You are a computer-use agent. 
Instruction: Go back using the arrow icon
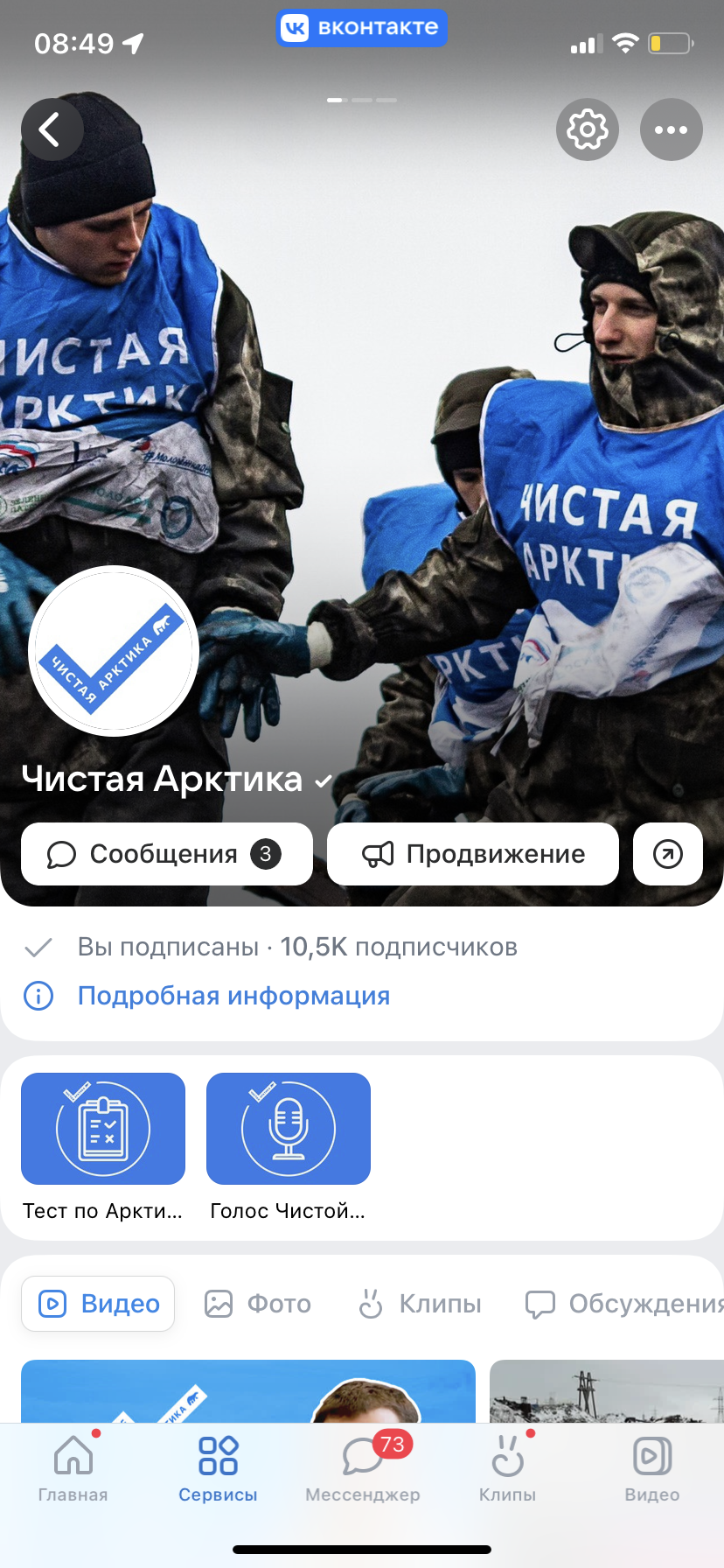(52, 129)
